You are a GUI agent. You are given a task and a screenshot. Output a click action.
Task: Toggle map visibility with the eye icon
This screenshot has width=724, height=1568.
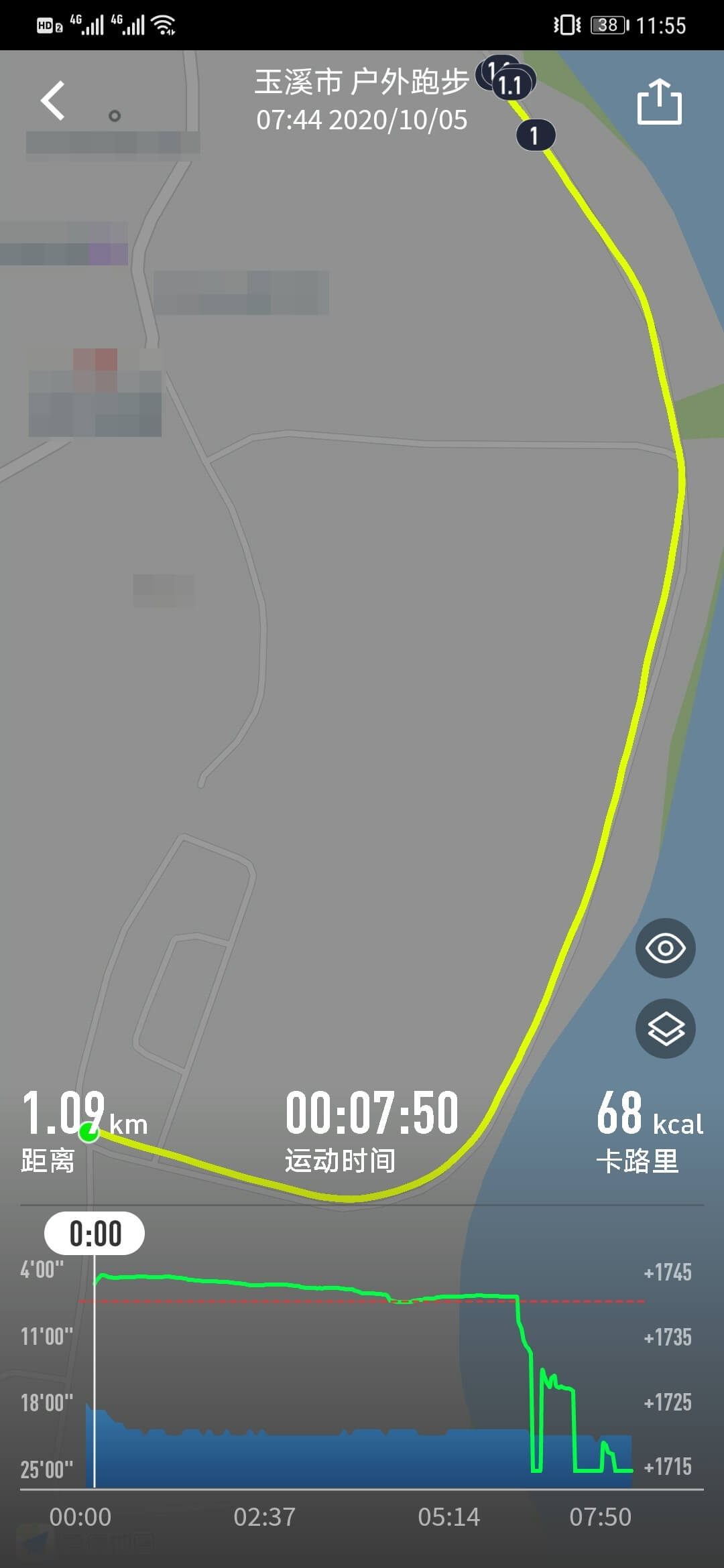(665, 948)
